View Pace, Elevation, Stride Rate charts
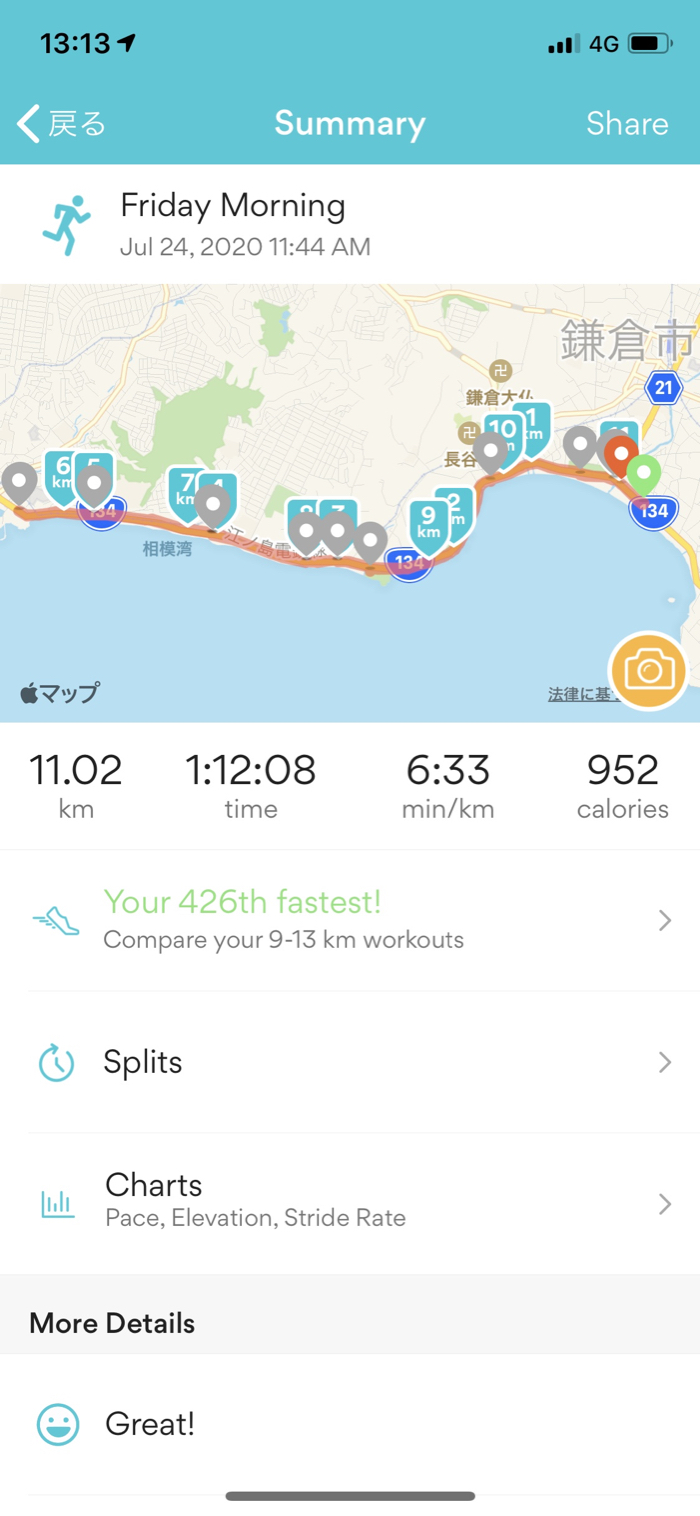 350,1203
